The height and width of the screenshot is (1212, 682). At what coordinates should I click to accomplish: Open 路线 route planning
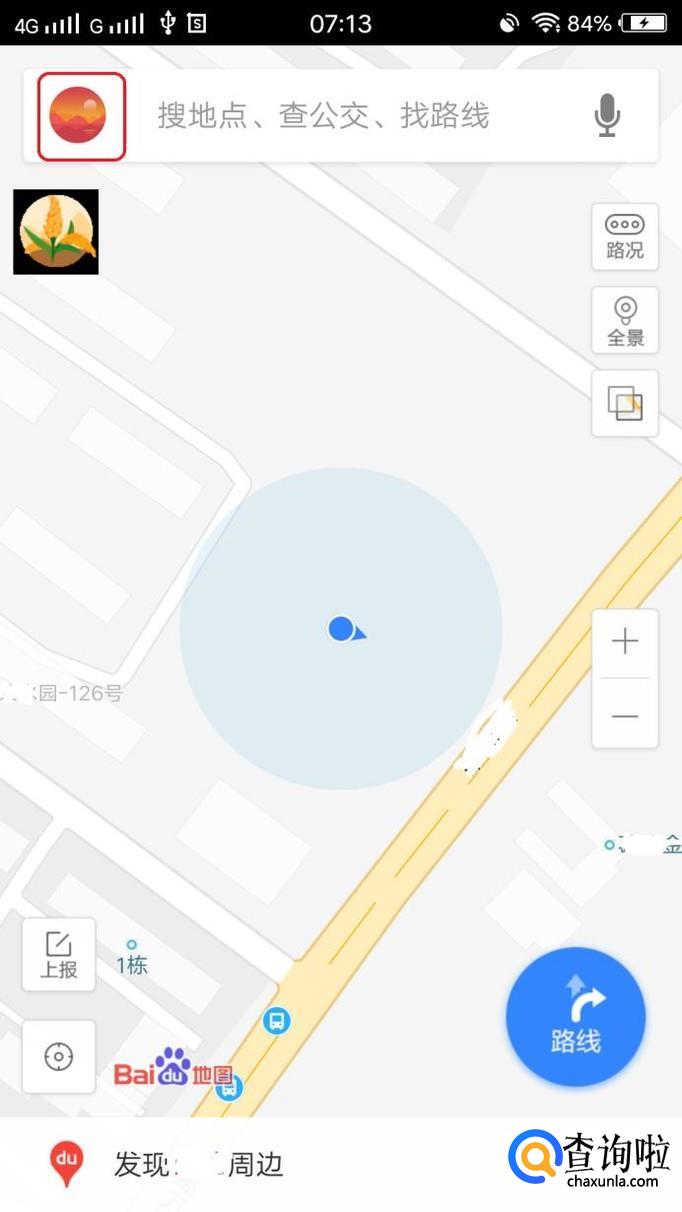tap(576, 1017)
